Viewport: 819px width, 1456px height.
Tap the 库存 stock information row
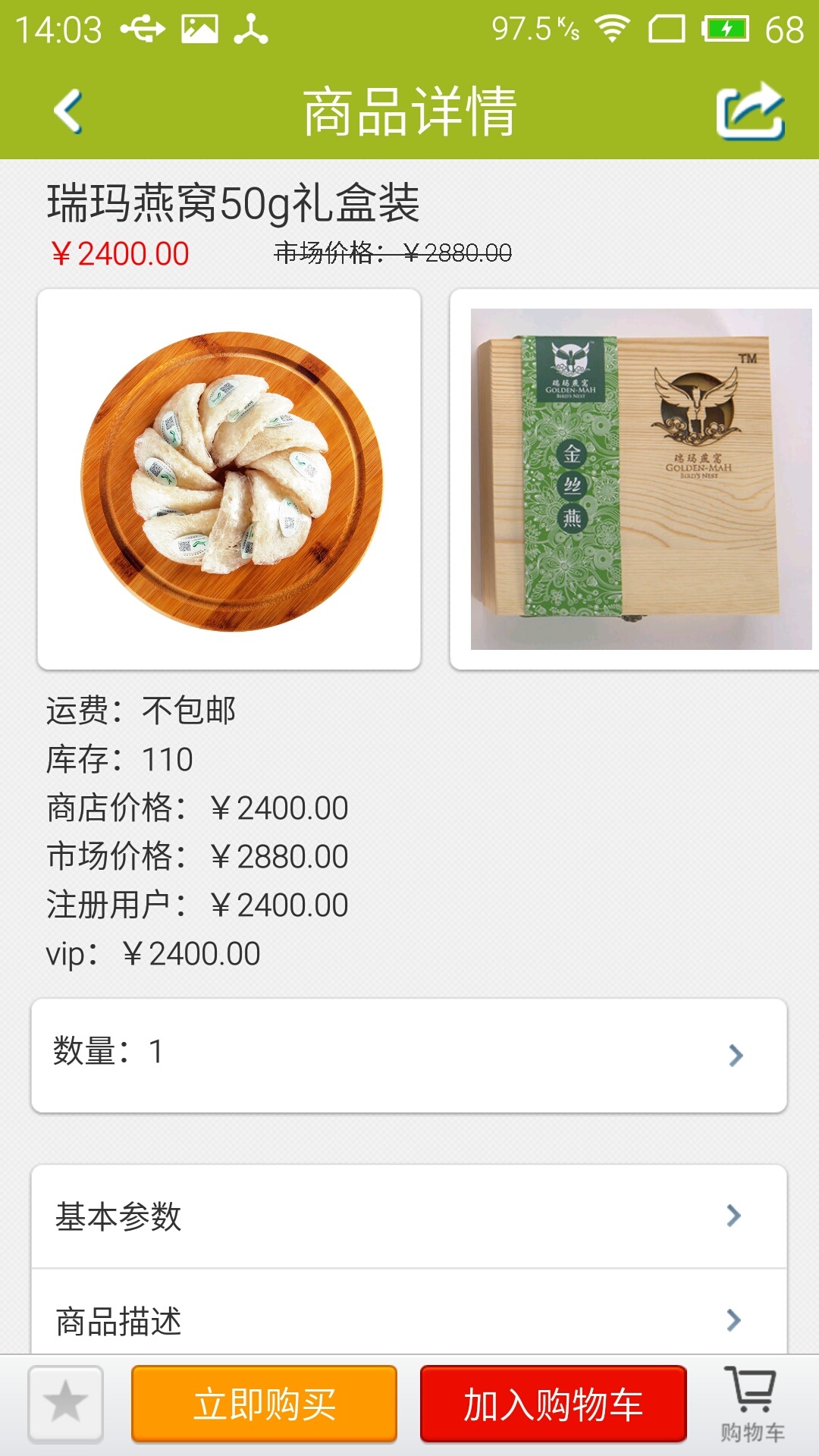[121, 757]
